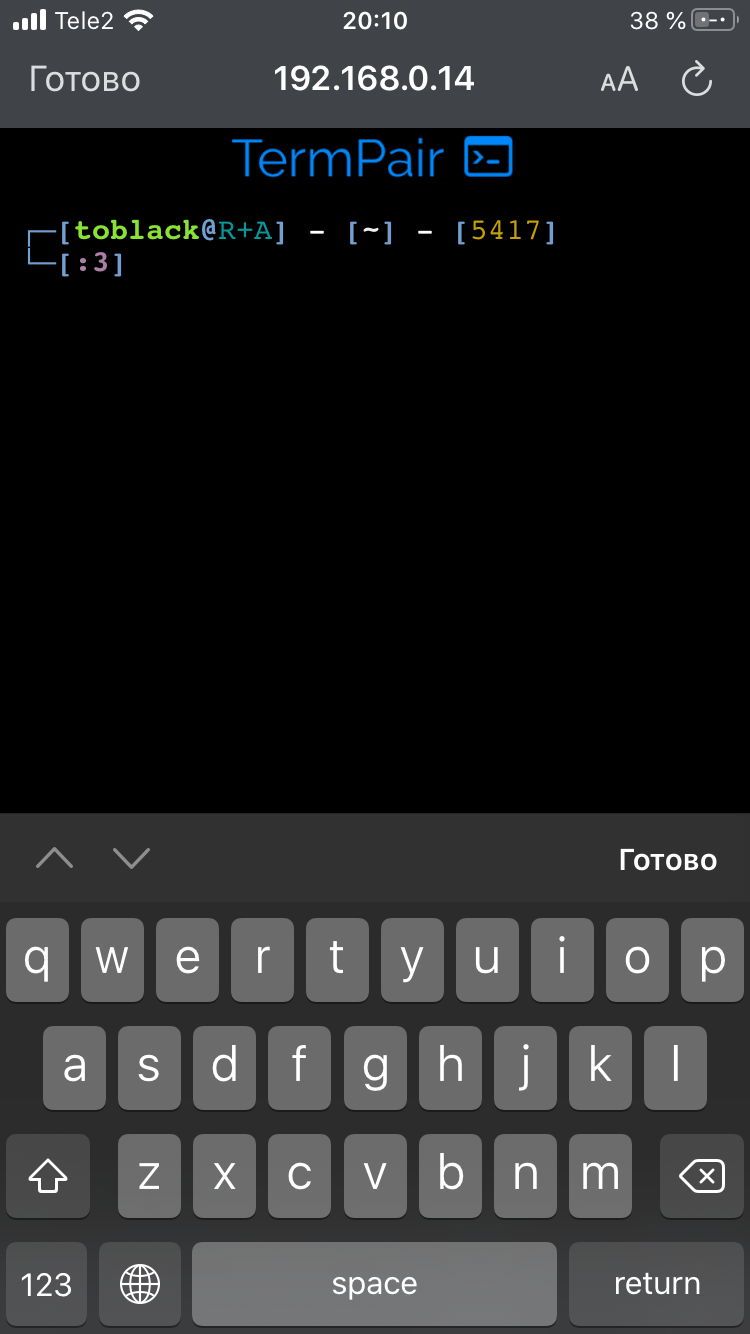
Task: Open the text size AA menu
Action: (619, 80)
